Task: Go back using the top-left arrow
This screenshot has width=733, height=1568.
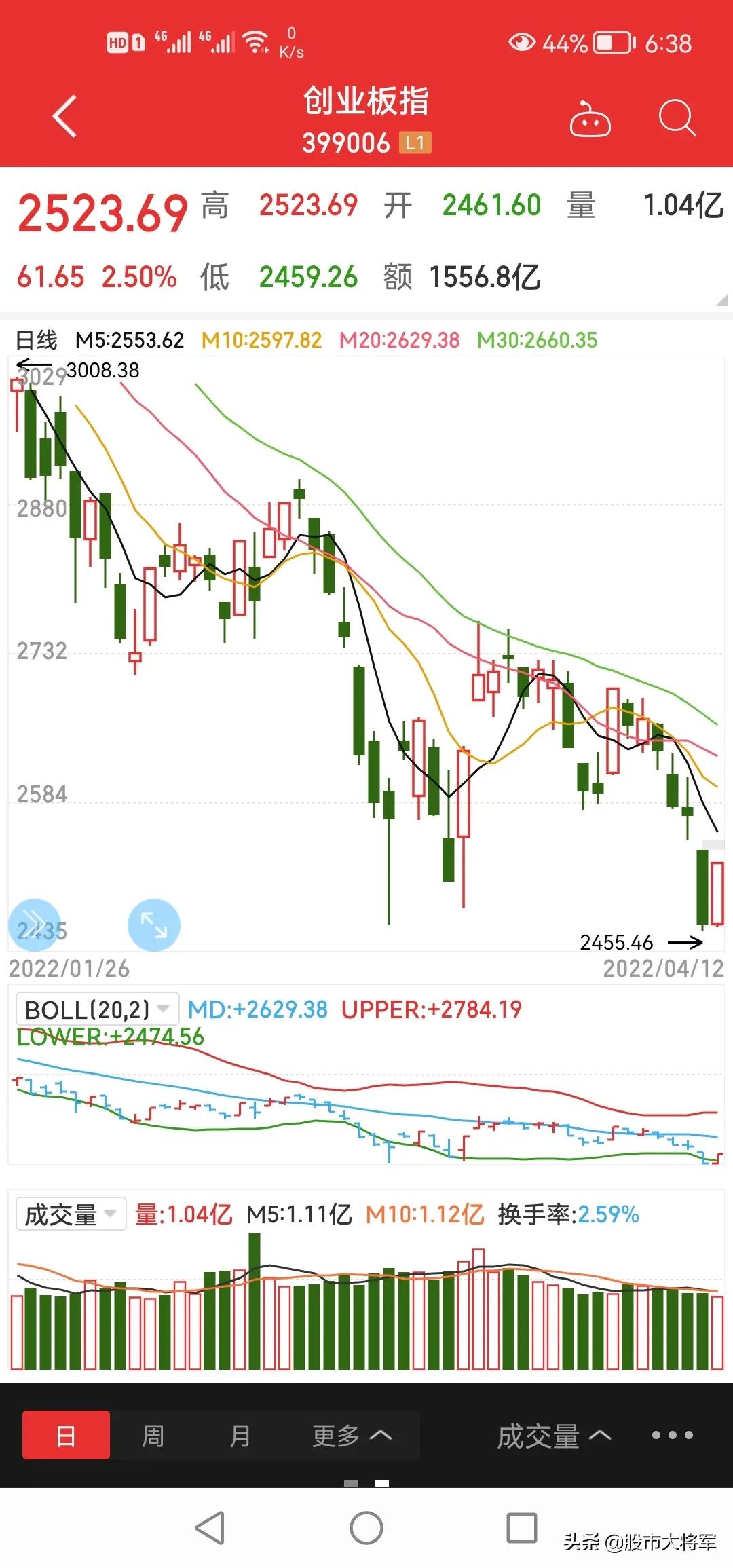Action: pyautogui.click(x=64, y=117)
